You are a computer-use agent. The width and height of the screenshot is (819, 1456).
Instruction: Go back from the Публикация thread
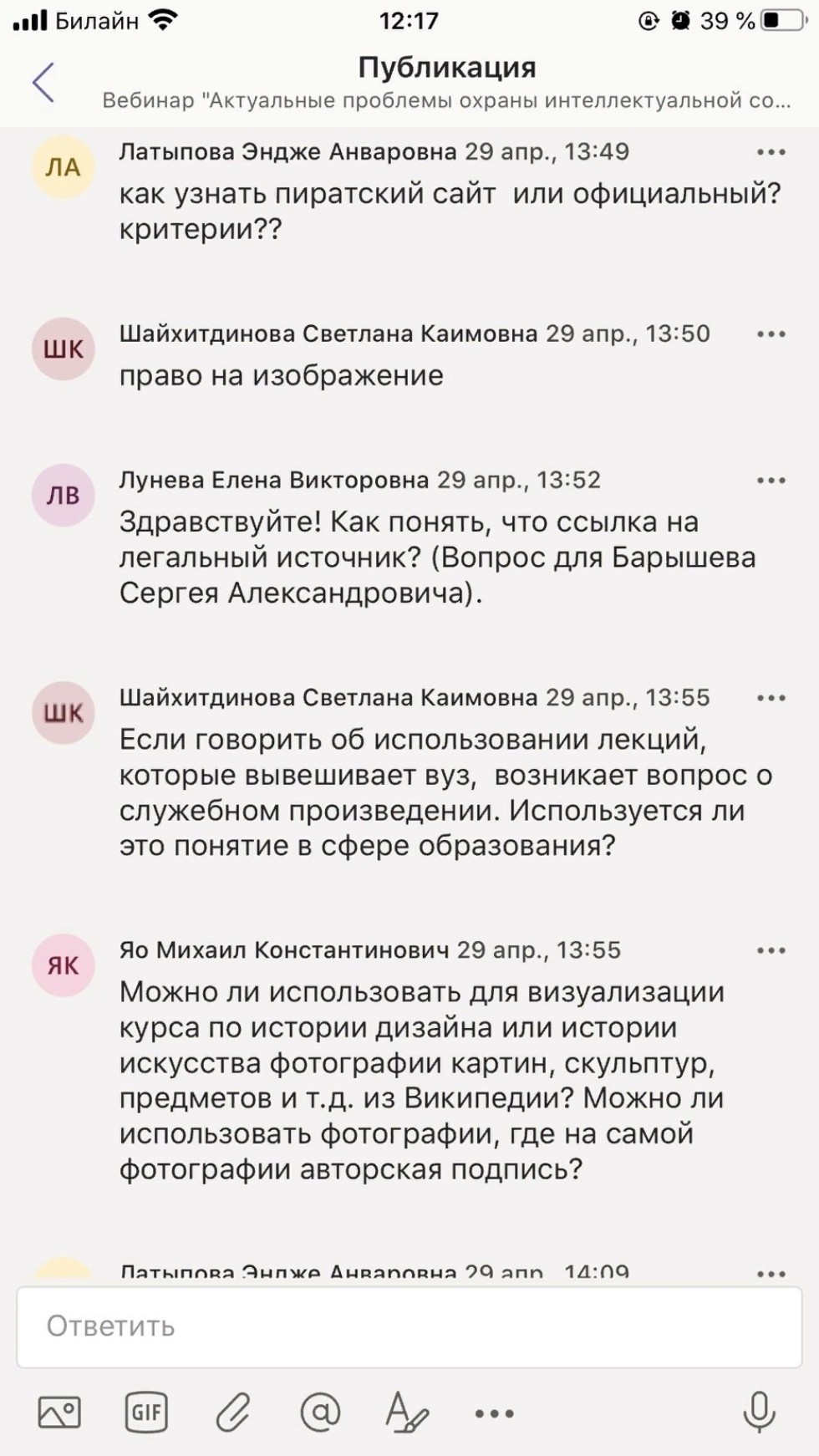coord(43,82)
